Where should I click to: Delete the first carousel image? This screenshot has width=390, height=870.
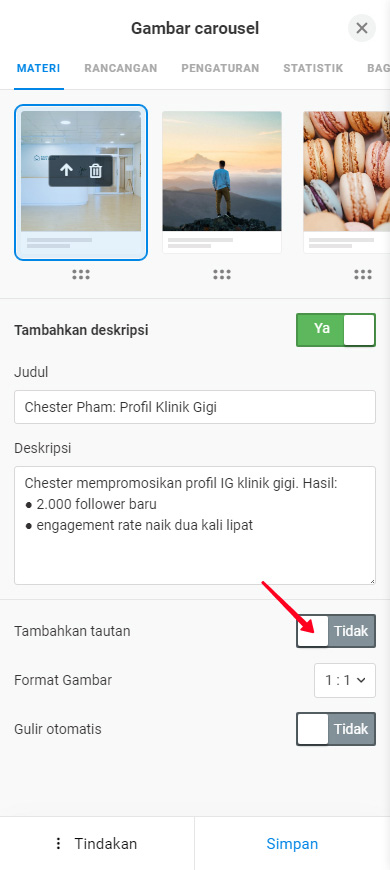(x=96, y=170)
